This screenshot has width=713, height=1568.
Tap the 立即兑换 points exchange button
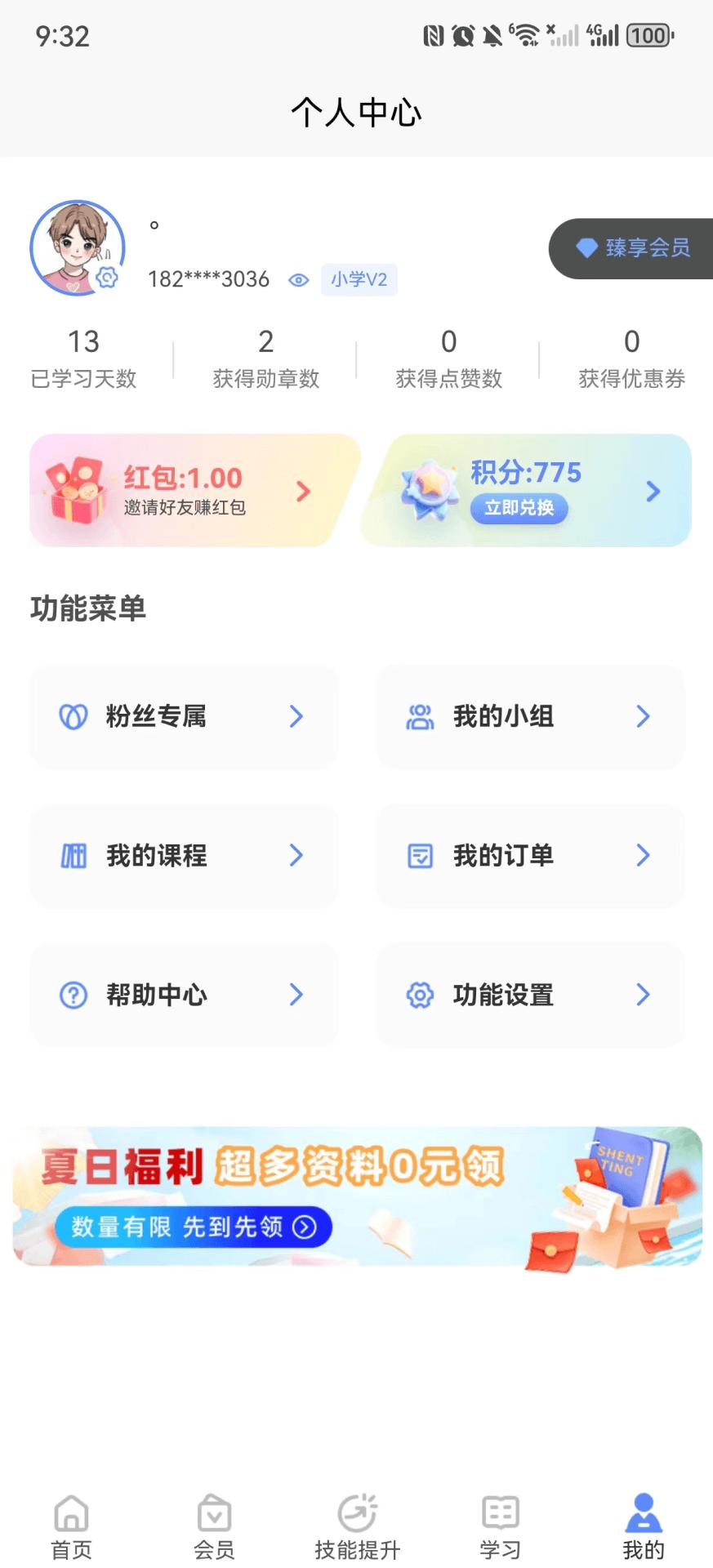(519, 509)
